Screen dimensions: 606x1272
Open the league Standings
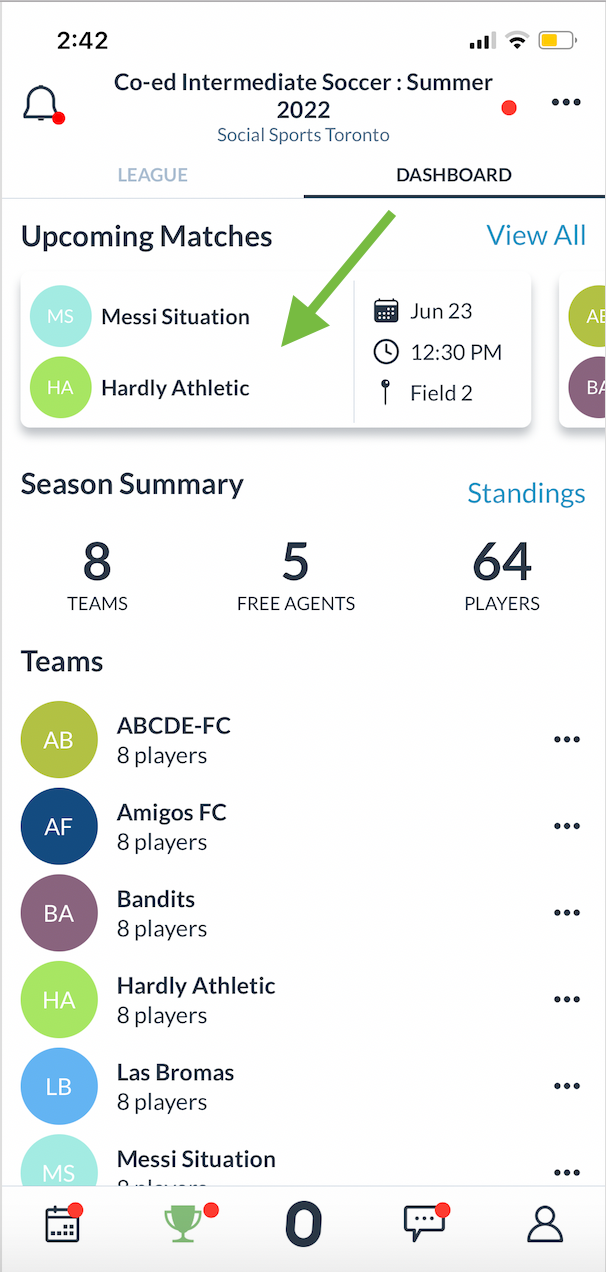pos(526,493)
